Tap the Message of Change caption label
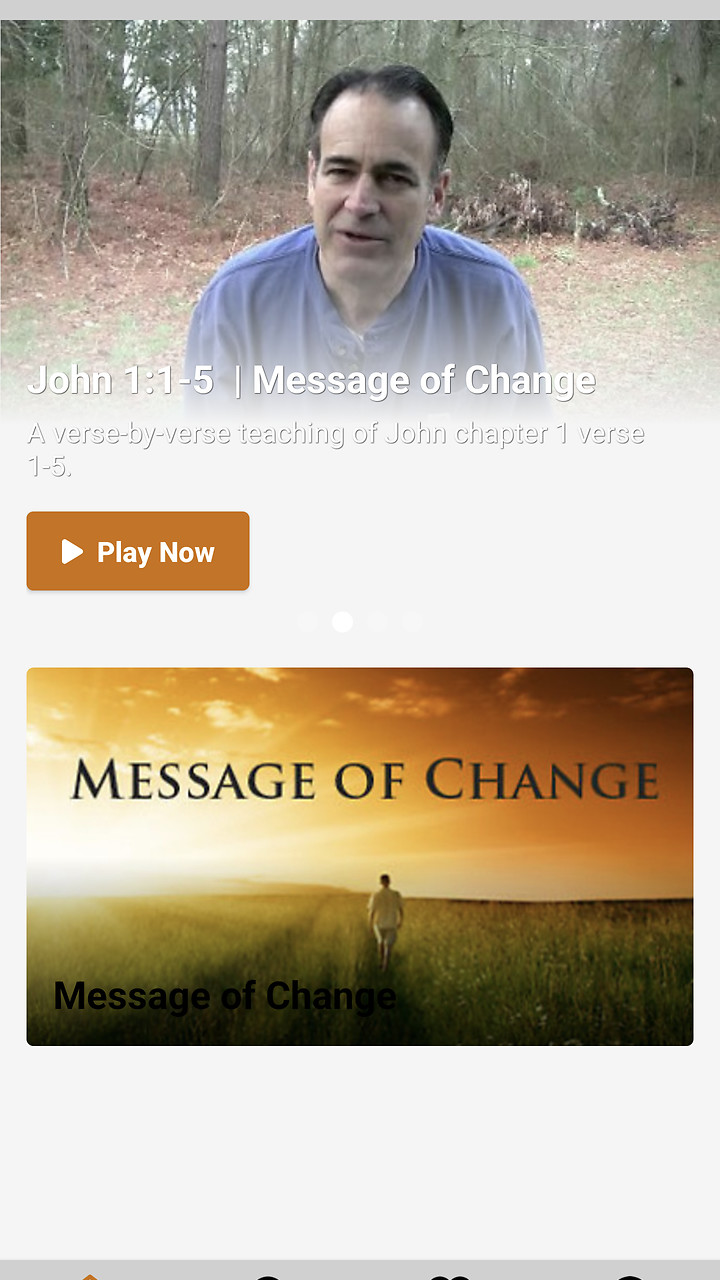This screenshot has height=1280, width=720. pos(224,995)
